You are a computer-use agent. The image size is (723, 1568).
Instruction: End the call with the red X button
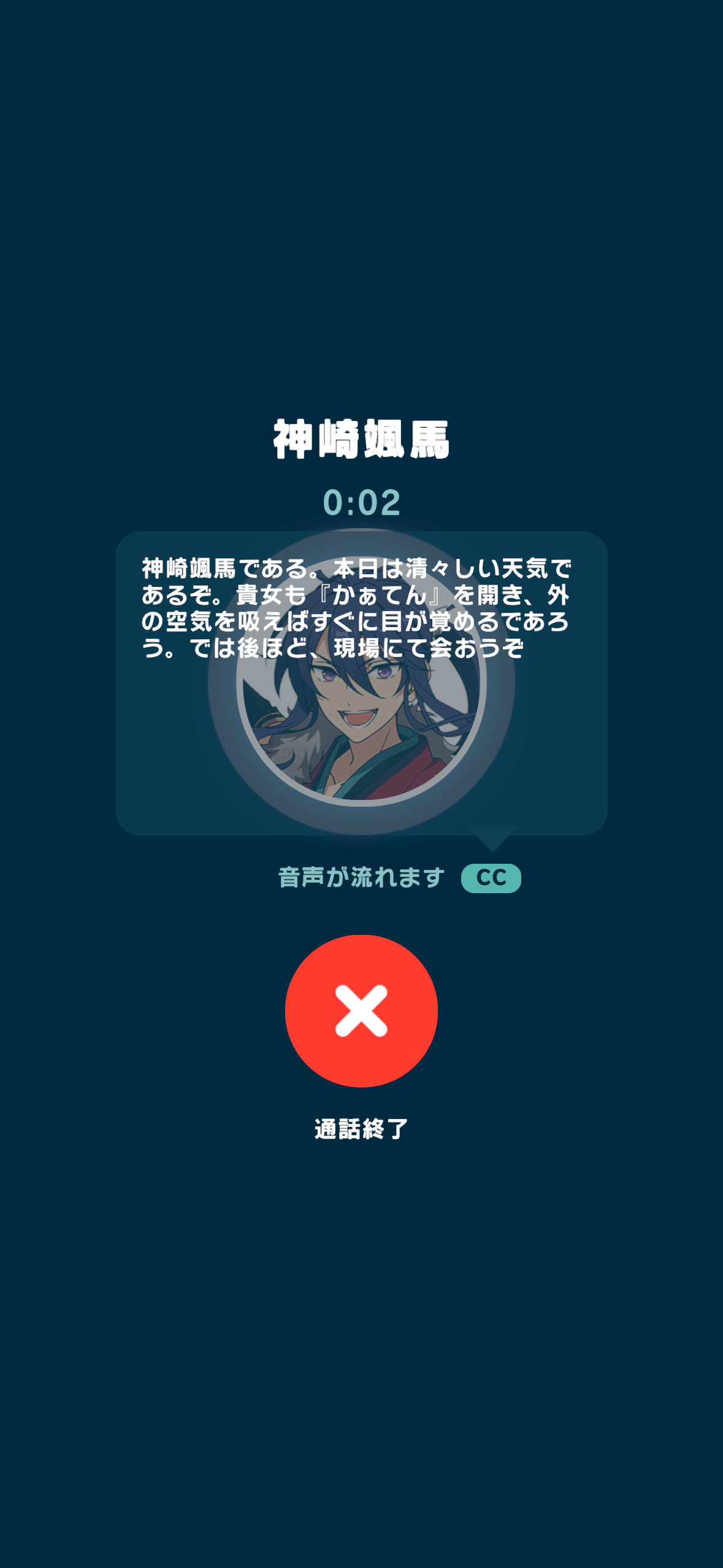coord(361,1010)
